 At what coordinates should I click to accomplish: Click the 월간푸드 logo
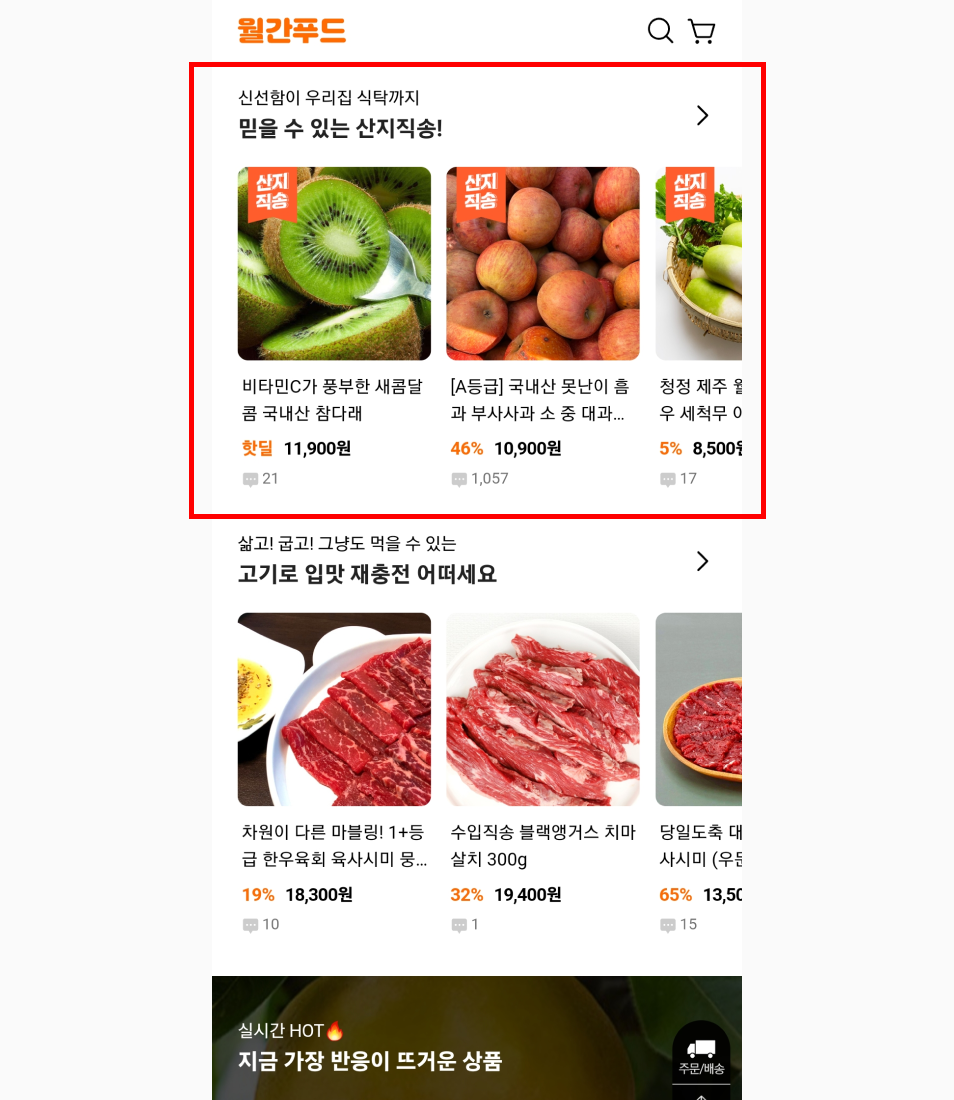[291, 31]
